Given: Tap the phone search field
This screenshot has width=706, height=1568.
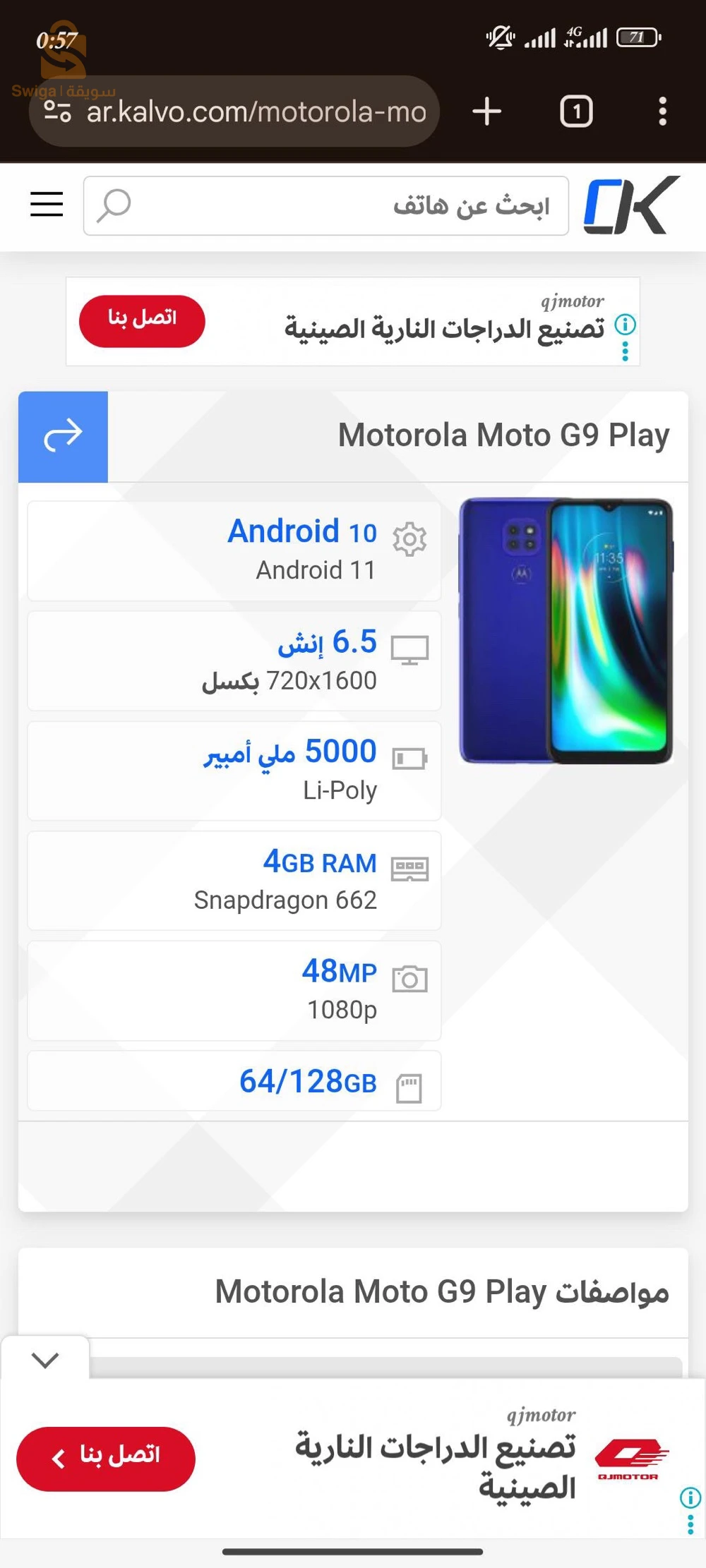Looking at the screenshot, I should [x=339, y=205].
